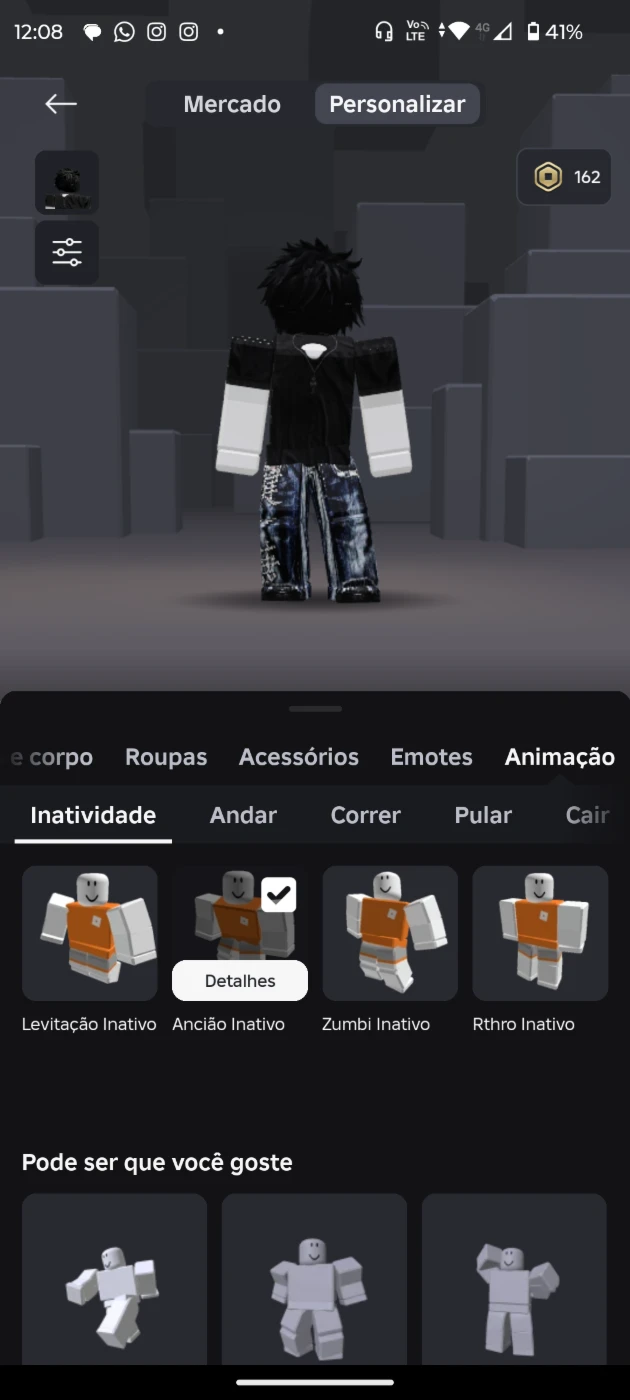Equip the Zumbi Inativo animation
The width and height of the screenshot is (630, 1400).
390,933
